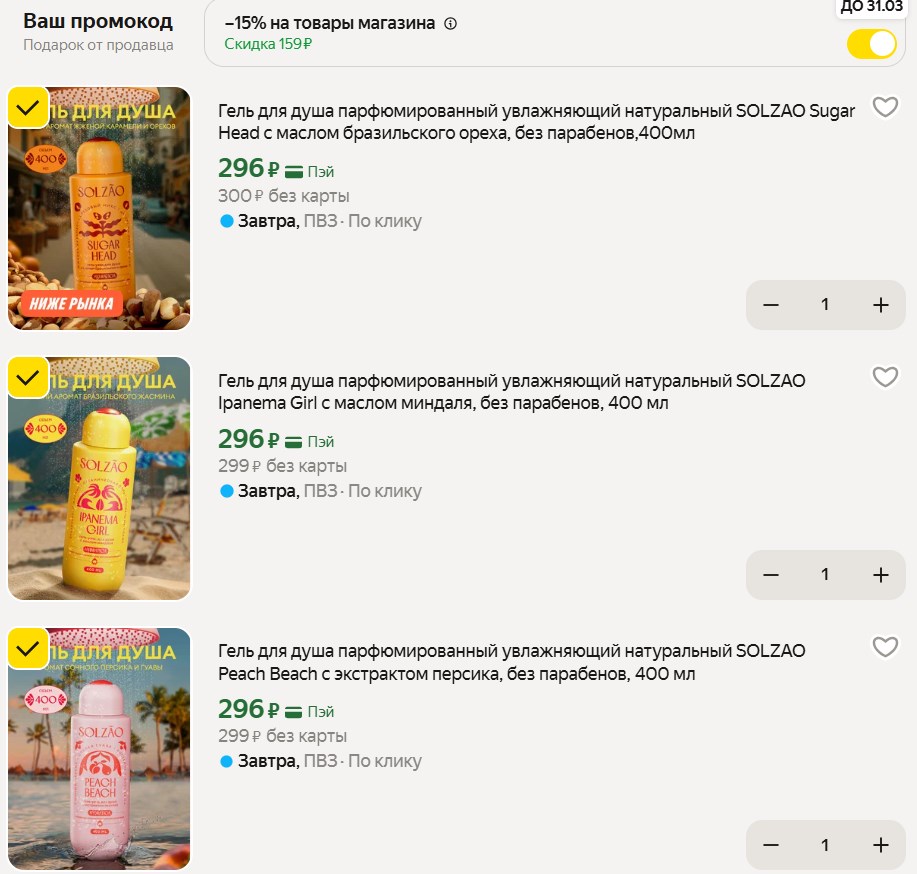Increase quantity of Peach Beach gel

pyautogui.click(x=880, y=845)
